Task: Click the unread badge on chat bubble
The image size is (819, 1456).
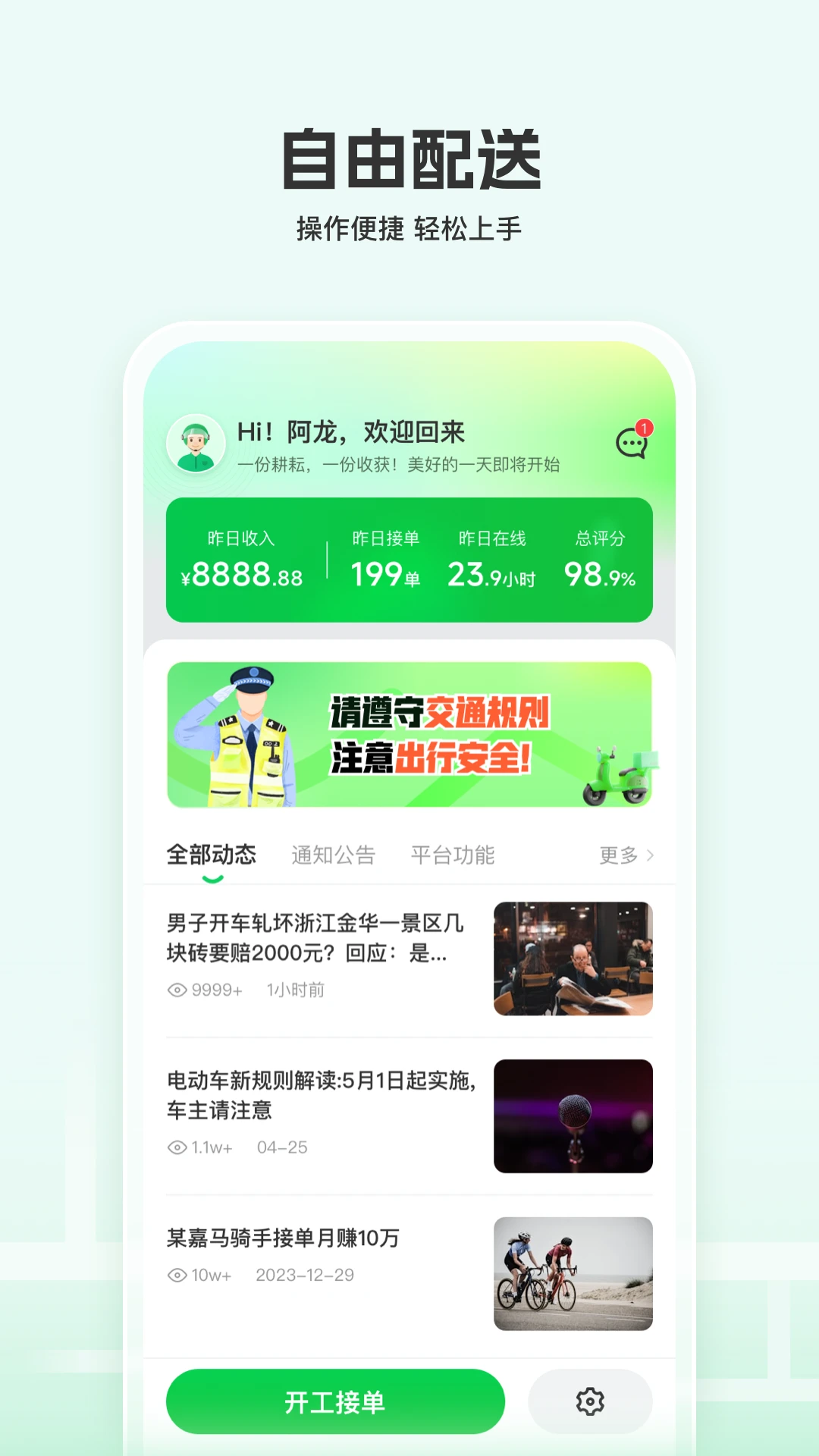Action: coord(644,428)
